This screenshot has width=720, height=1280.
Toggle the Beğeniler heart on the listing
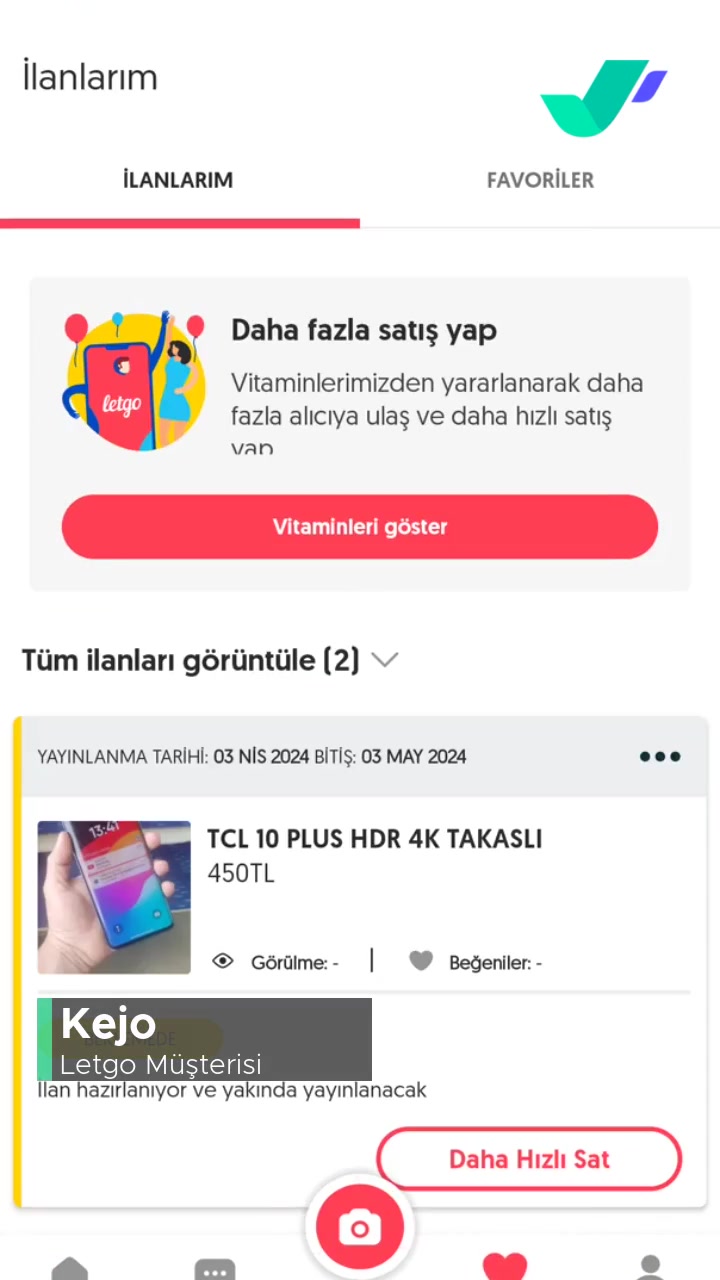[x=420, y=960]
